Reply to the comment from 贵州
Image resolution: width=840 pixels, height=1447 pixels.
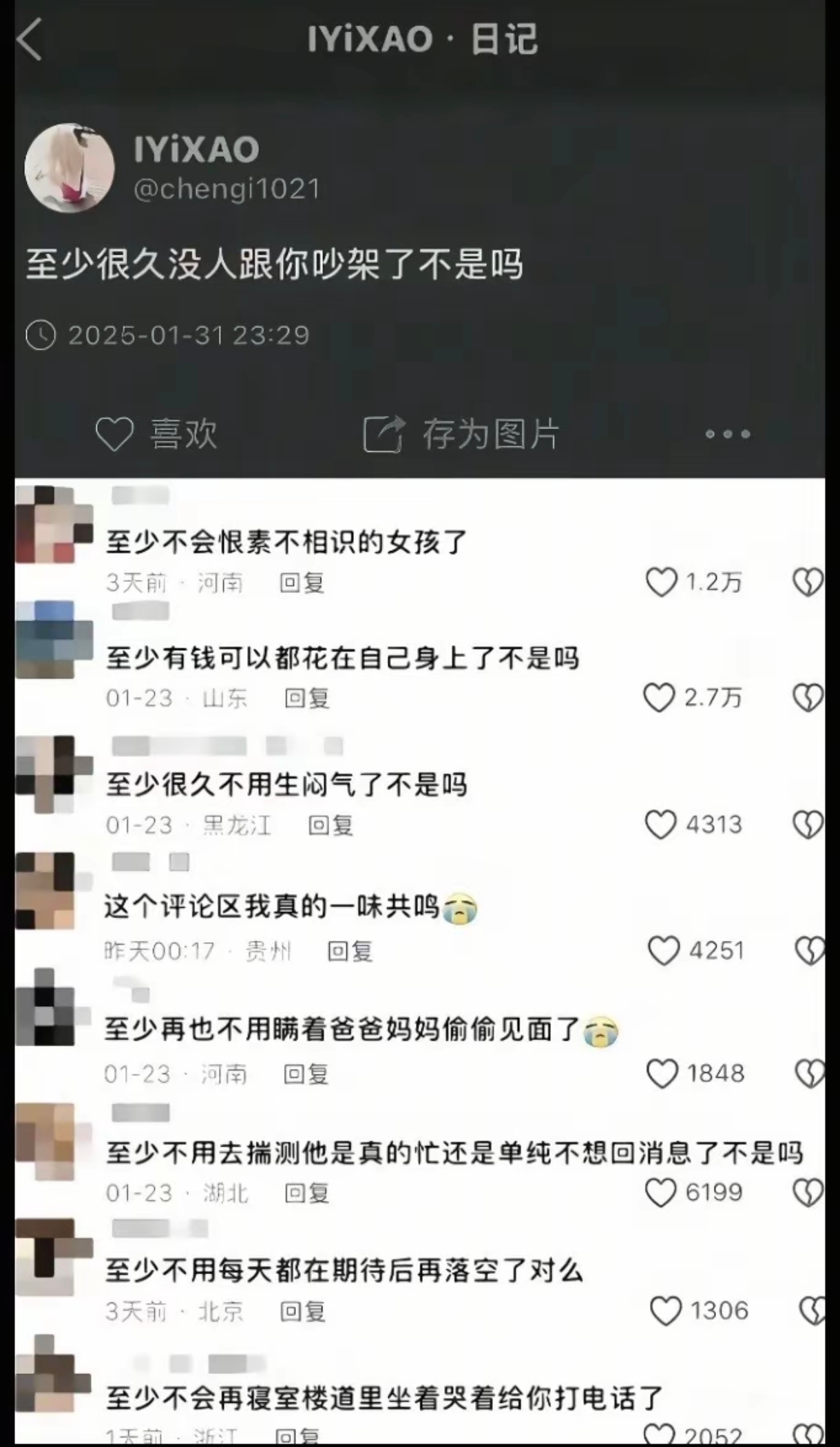click(x=350, y=952)
